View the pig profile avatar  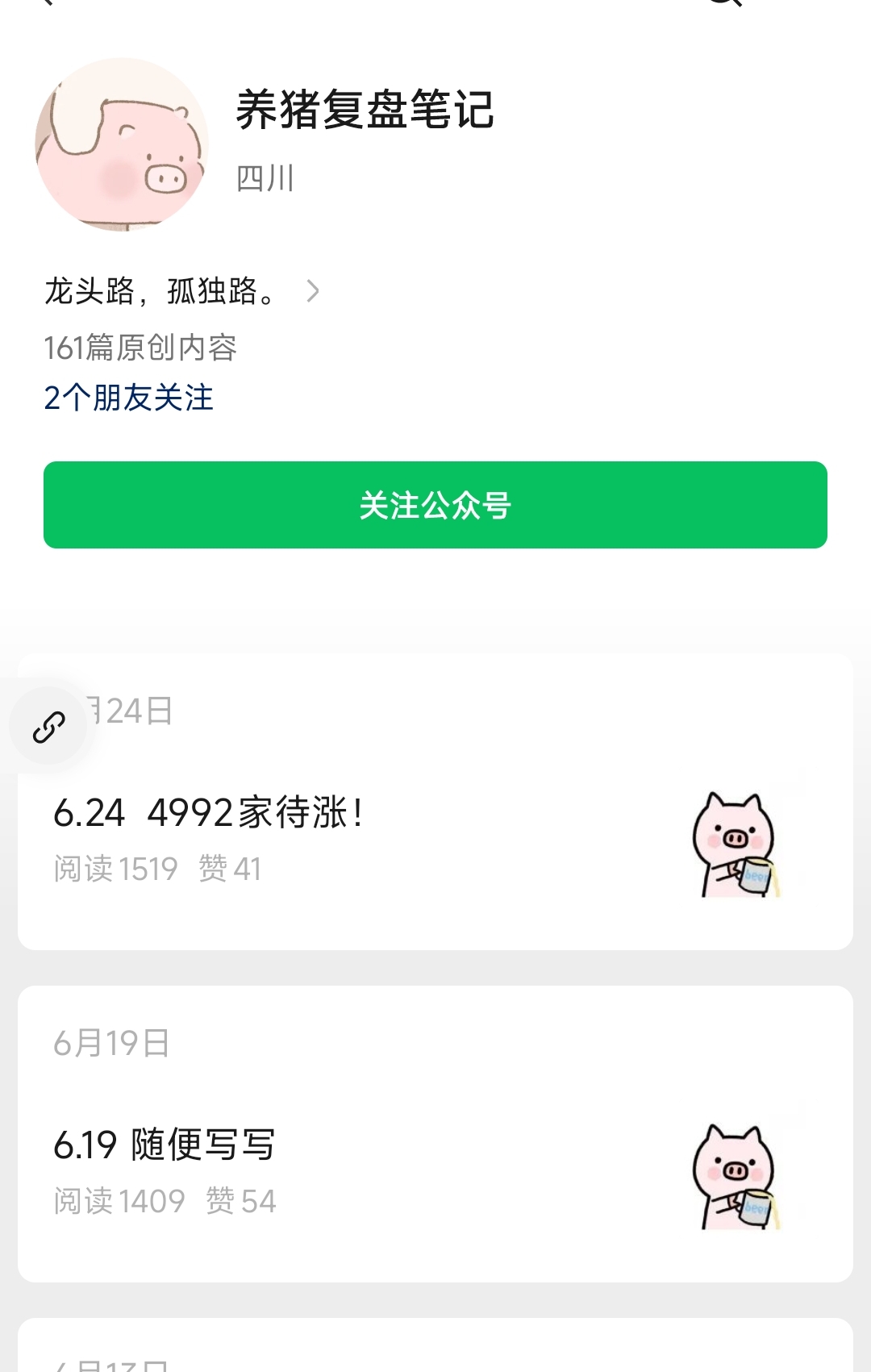click(x=122, y=145)
